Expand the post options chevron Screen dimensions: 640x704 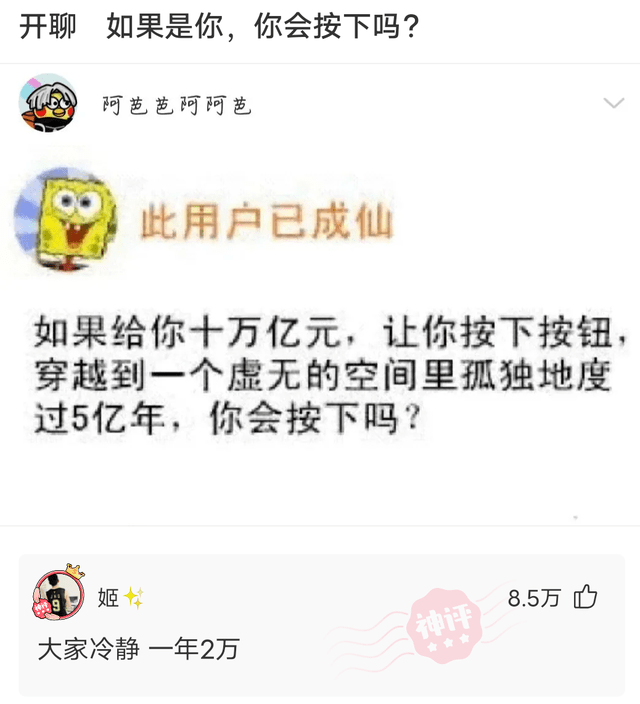pos(613,103)
